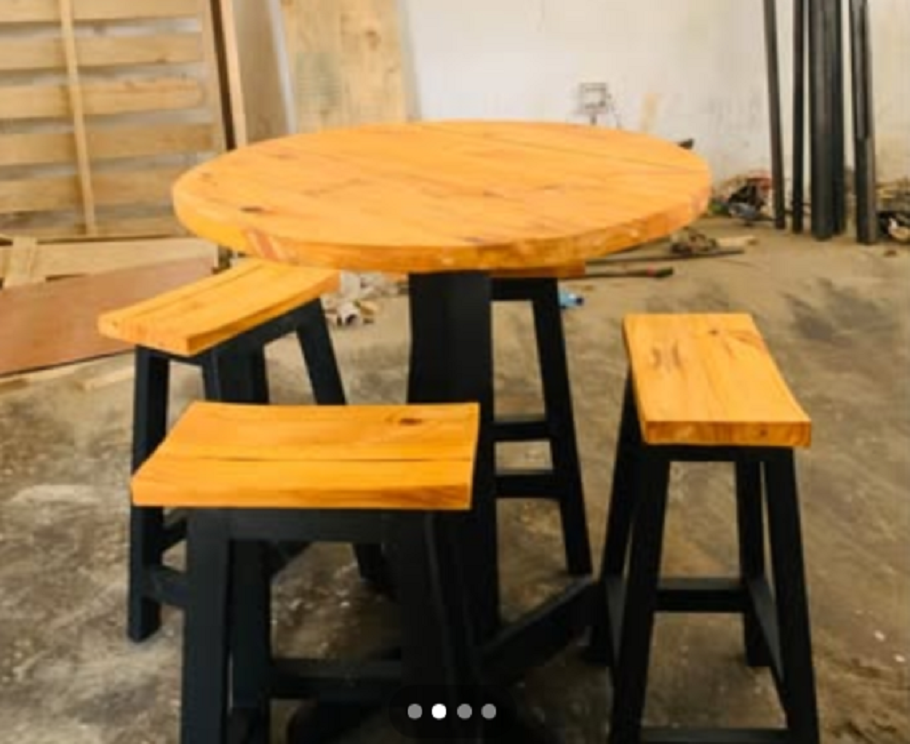
Task: Jump to the first photo indicator dot
Action: click(414, 711)
